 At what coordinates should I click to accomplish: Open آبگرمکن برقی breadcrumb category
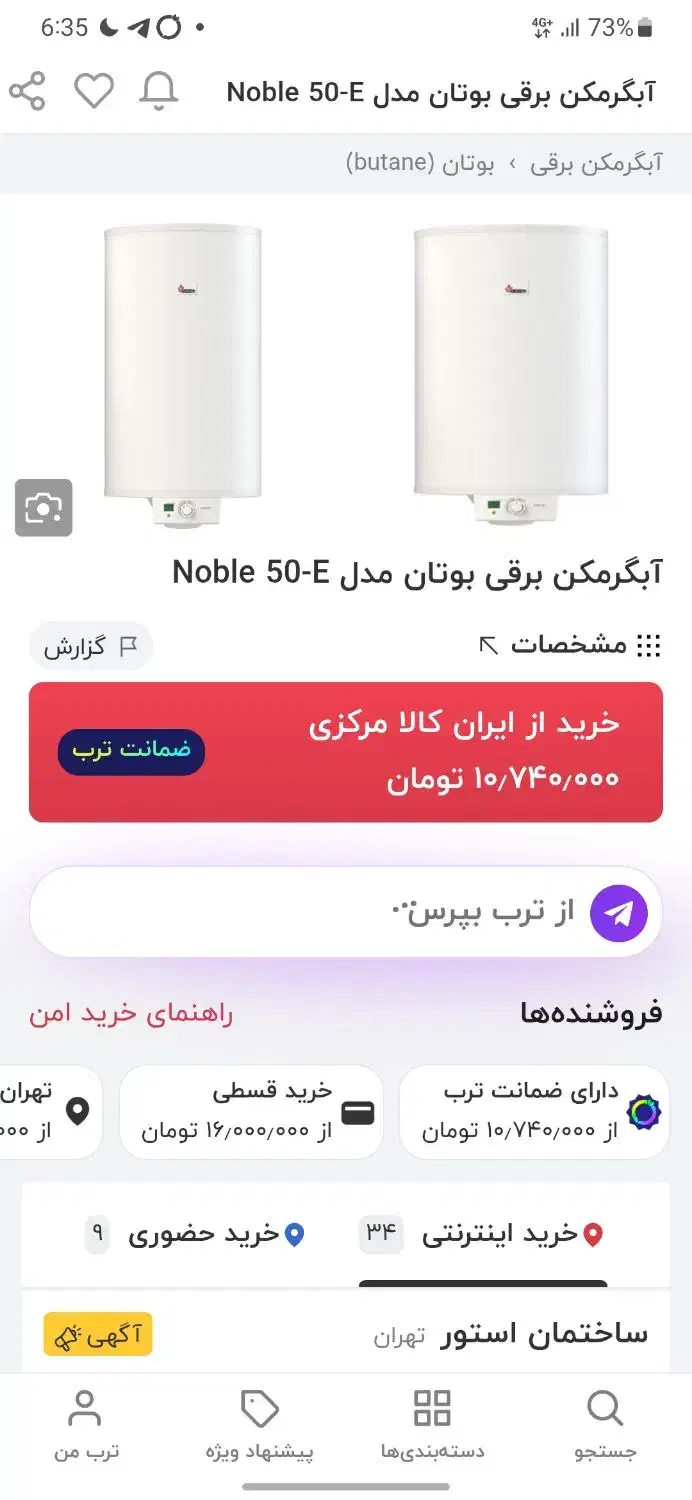coord(596,163)
